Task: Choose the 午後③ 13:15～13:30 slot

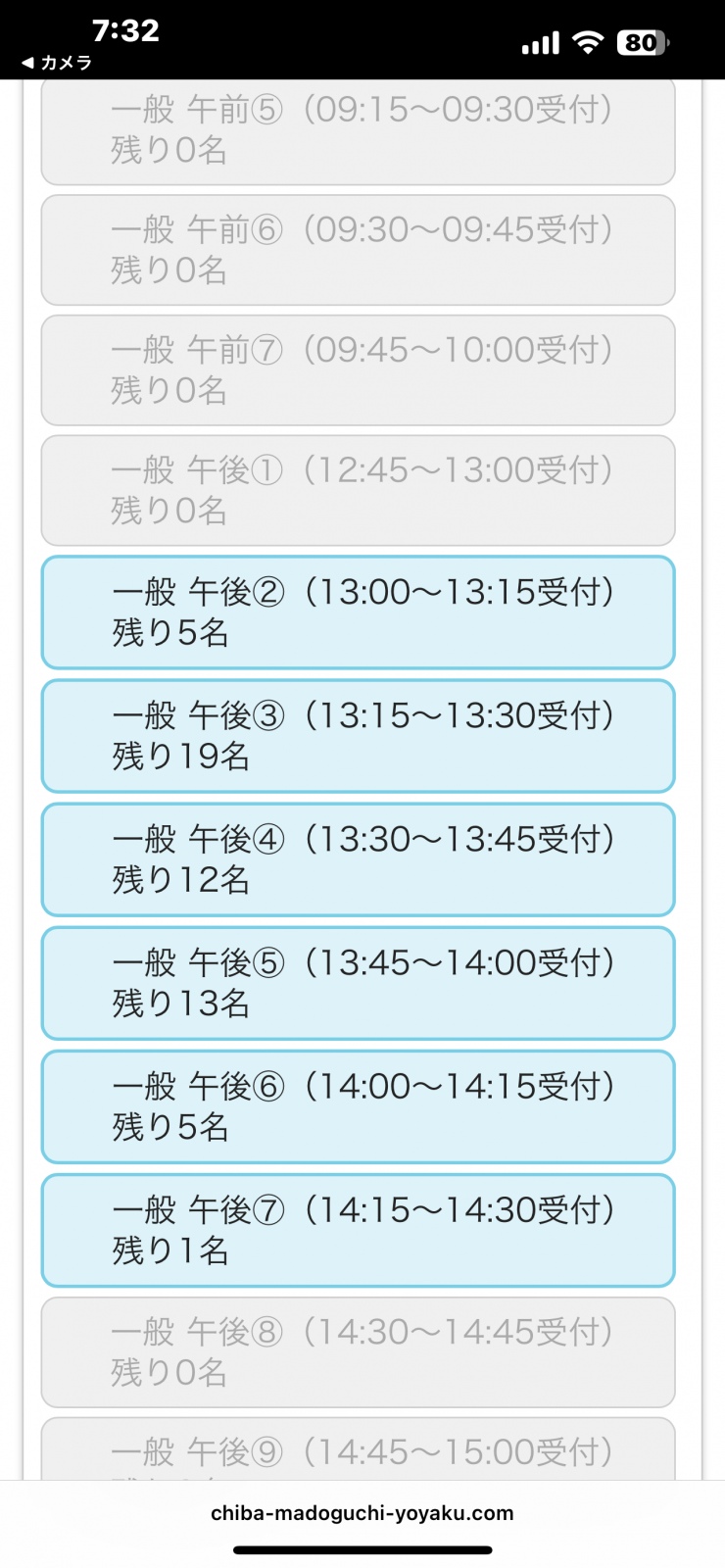Action: pos(358,736)
